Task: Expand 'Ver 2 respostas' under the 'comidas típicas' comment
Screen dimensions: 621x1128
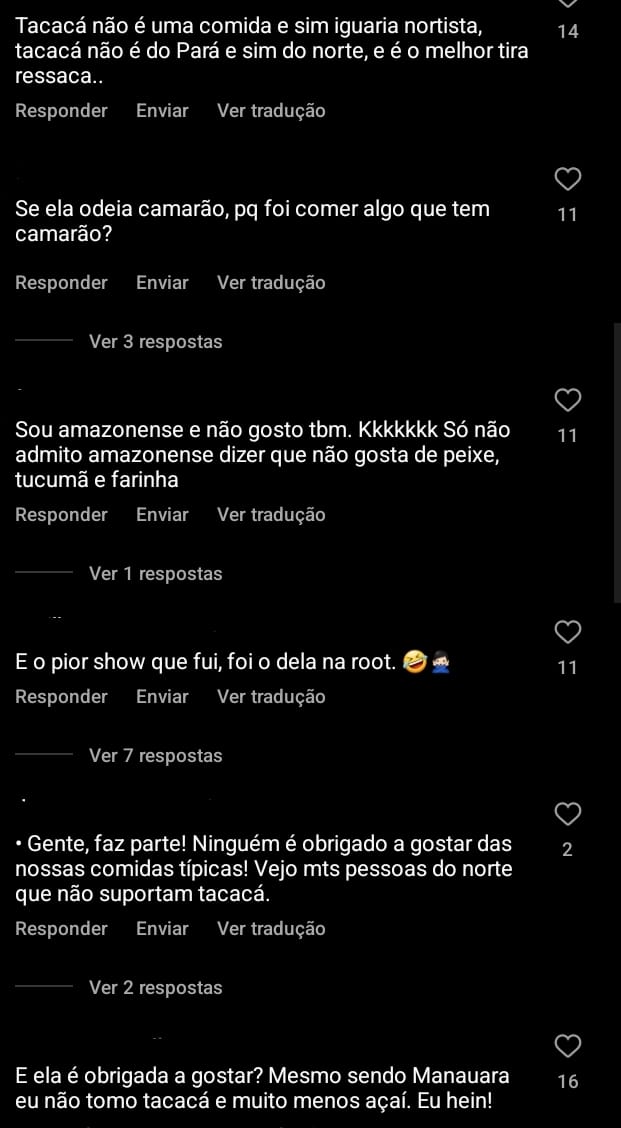Action: [155, 988]
